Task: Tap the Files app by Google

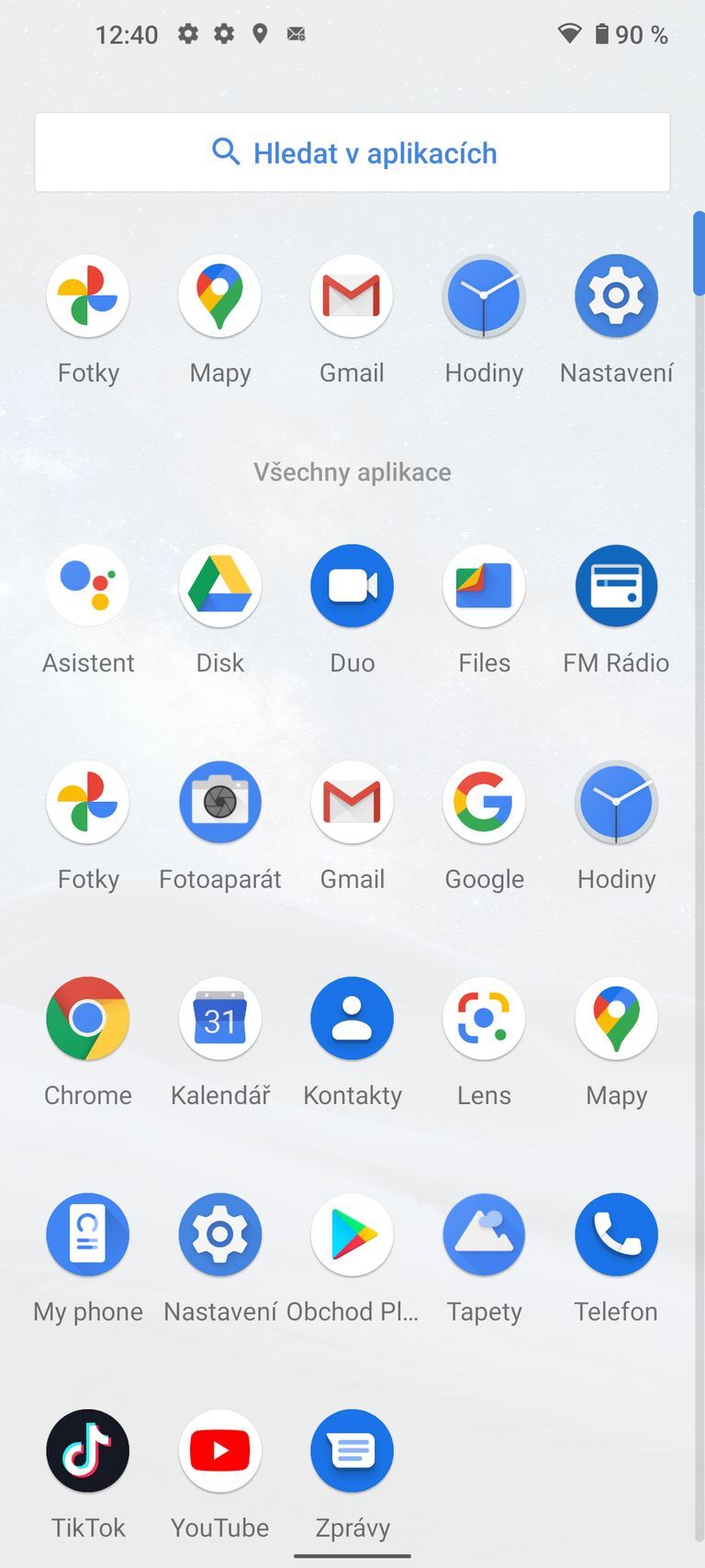Action: point(484,586)
